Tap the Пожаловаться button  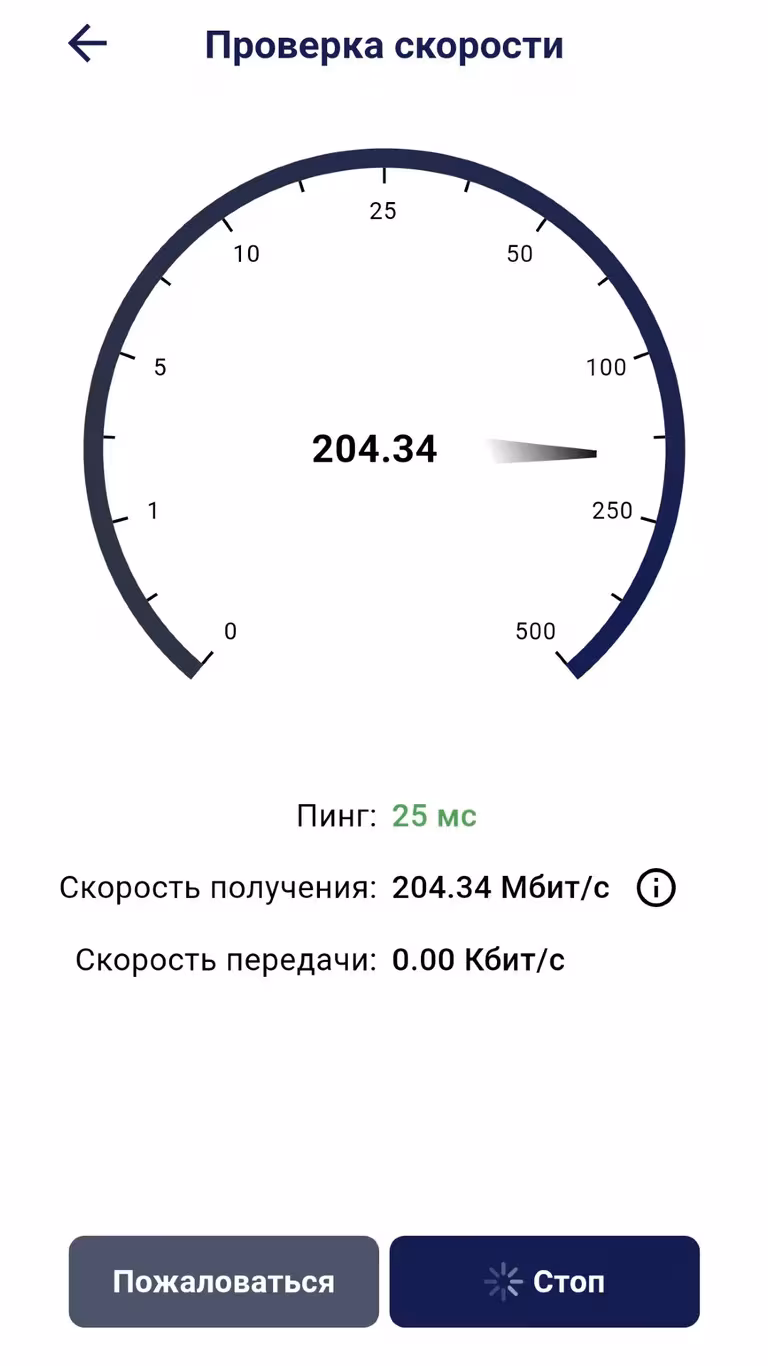pos(224,1282)
